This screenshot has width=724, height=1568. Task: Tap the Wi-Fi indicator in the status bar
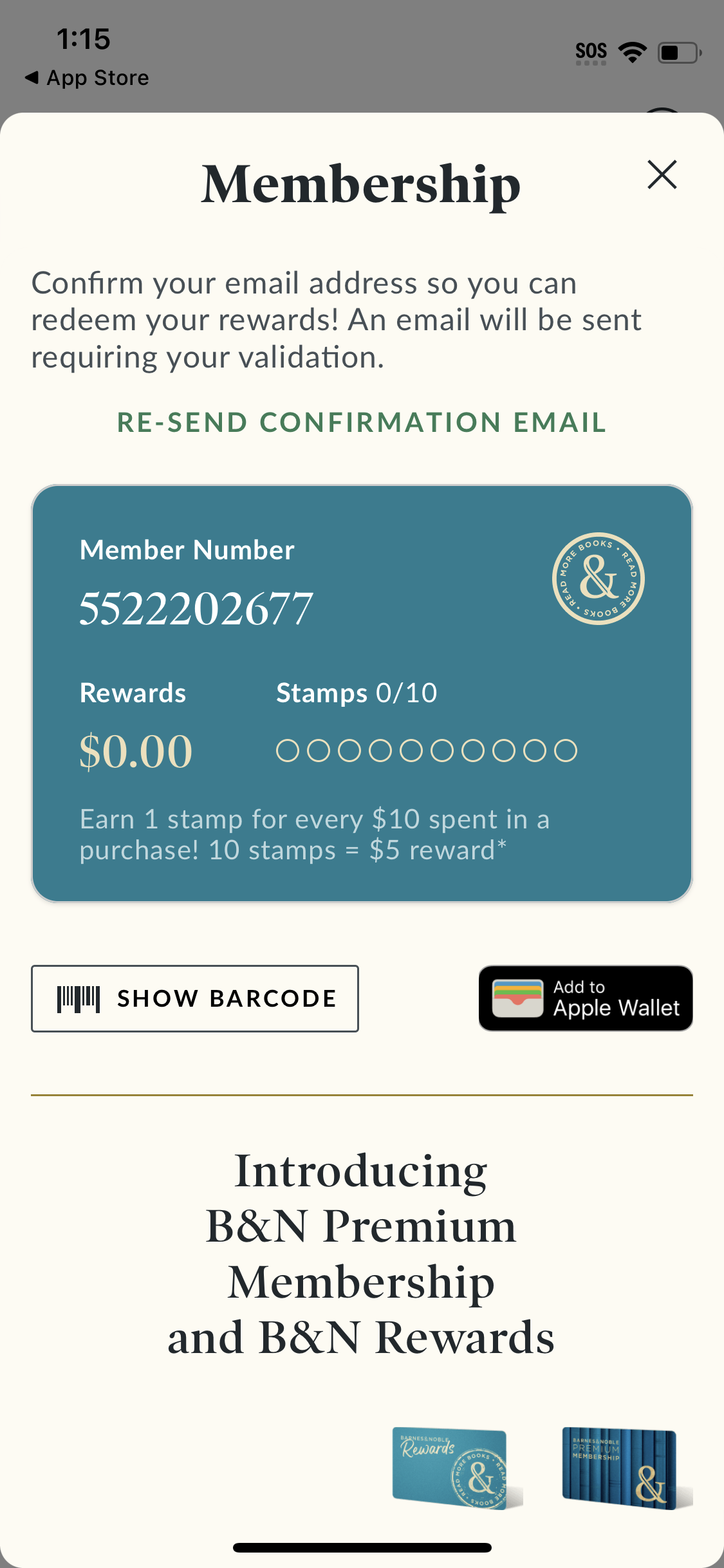[x=632, y=50]
